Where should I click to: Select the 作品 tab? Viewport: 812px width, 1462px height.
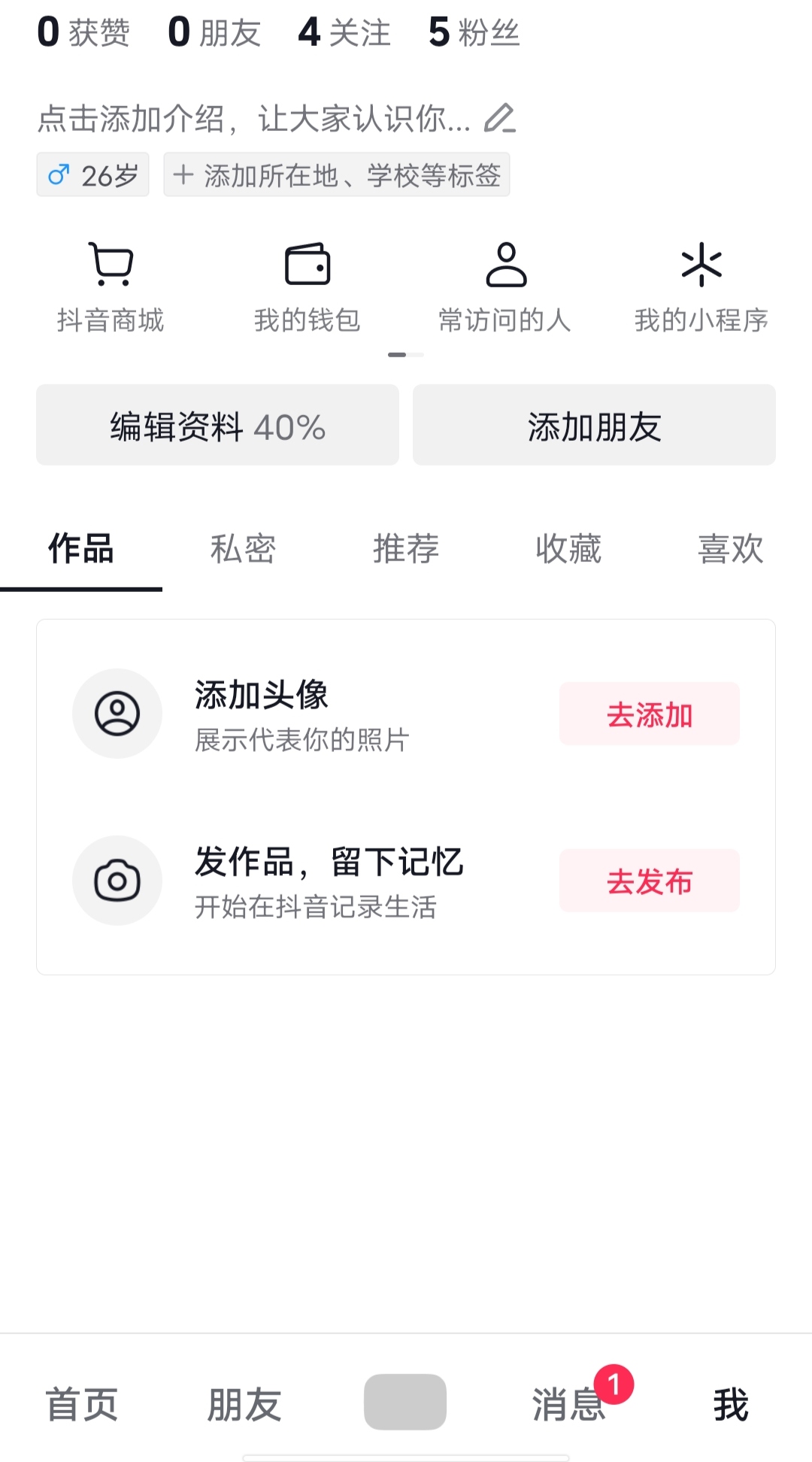81,549
